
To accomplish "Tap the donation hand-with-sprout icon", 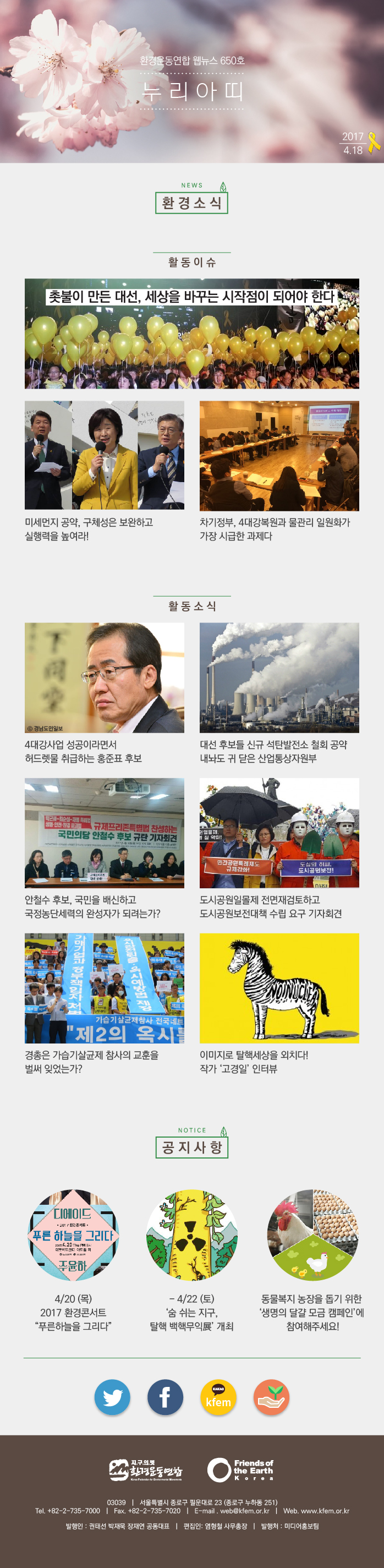I will [271, 1397].
